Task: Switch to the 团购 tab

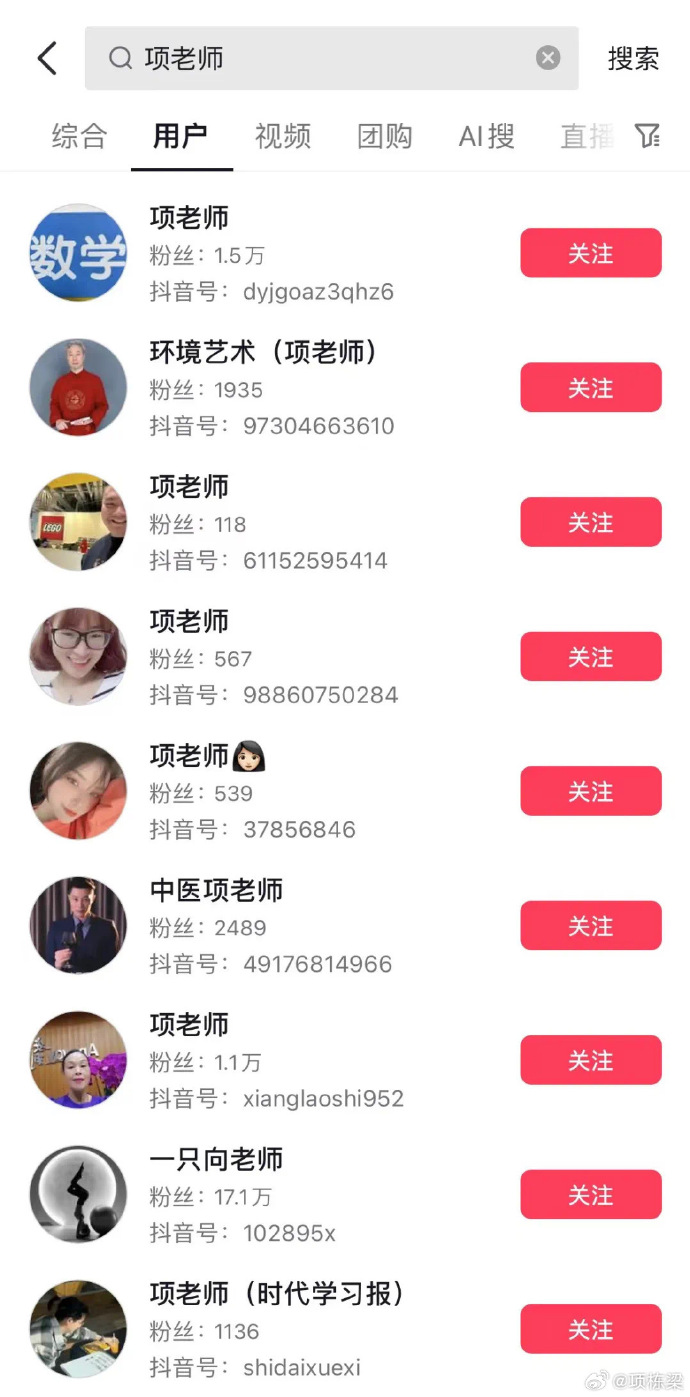Action: coord(385,136)
